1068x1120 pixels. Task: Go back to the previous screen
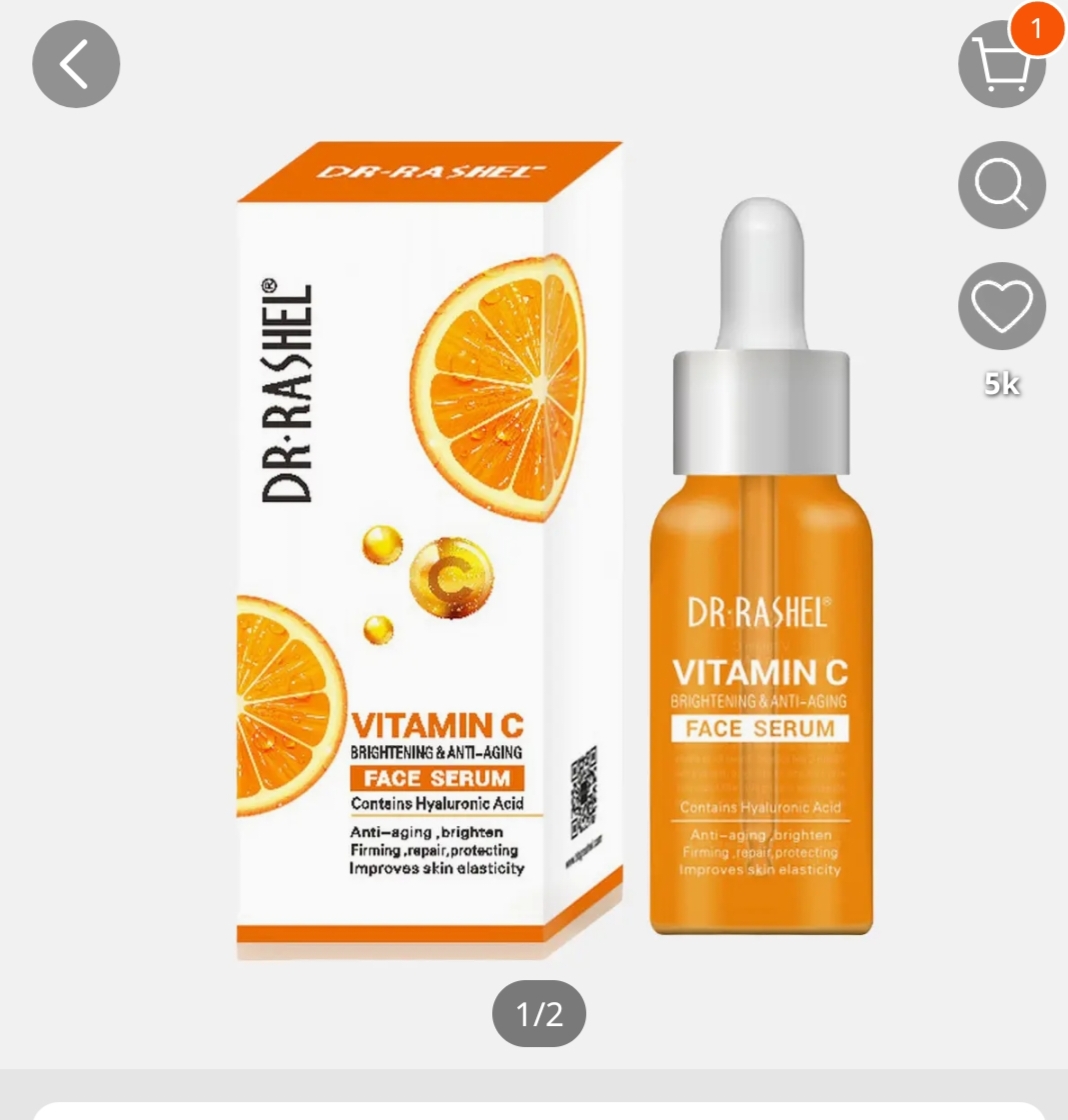click(76, 64)
